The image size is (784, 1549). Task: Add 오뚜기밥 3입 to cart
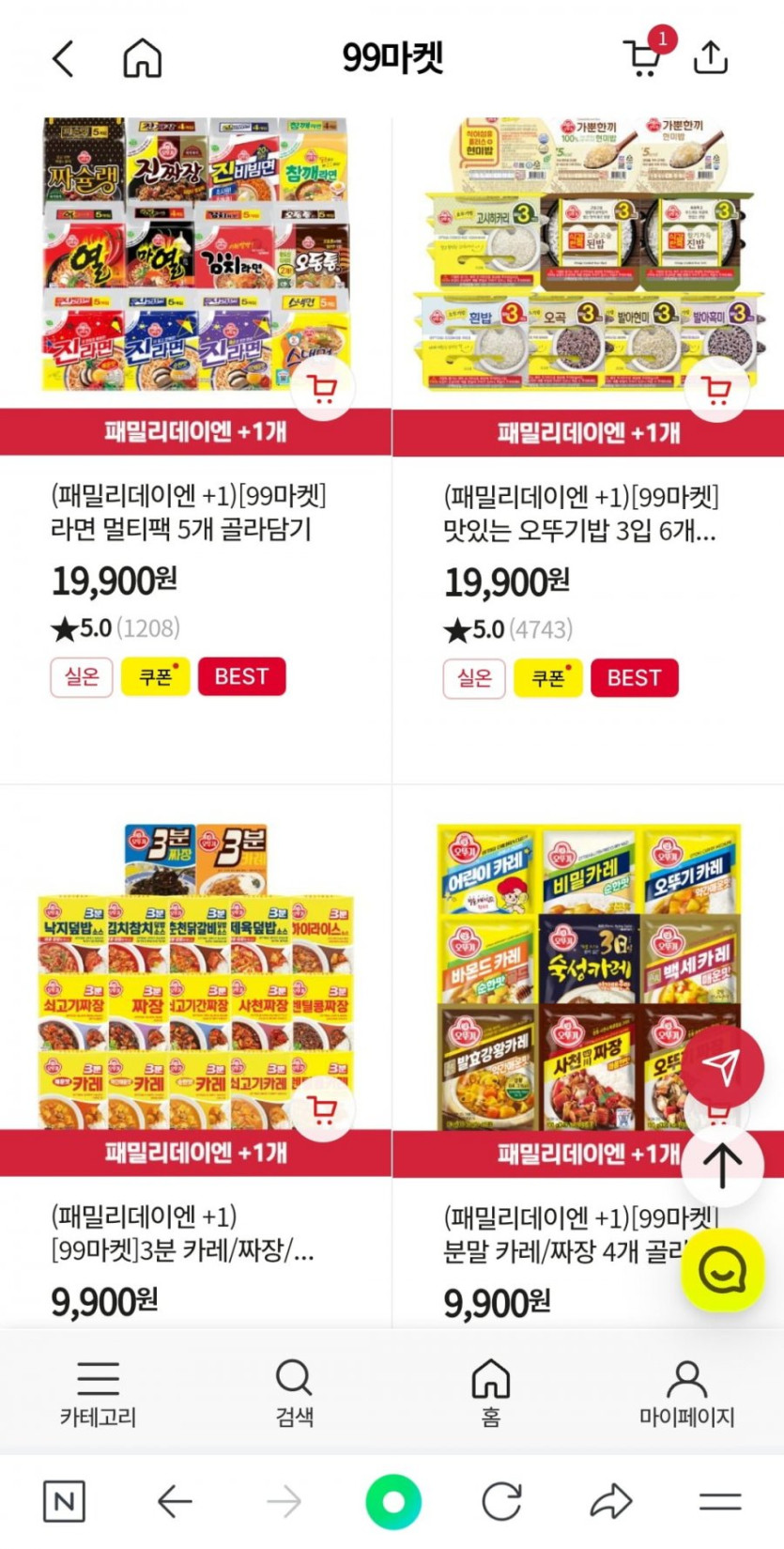716,389
